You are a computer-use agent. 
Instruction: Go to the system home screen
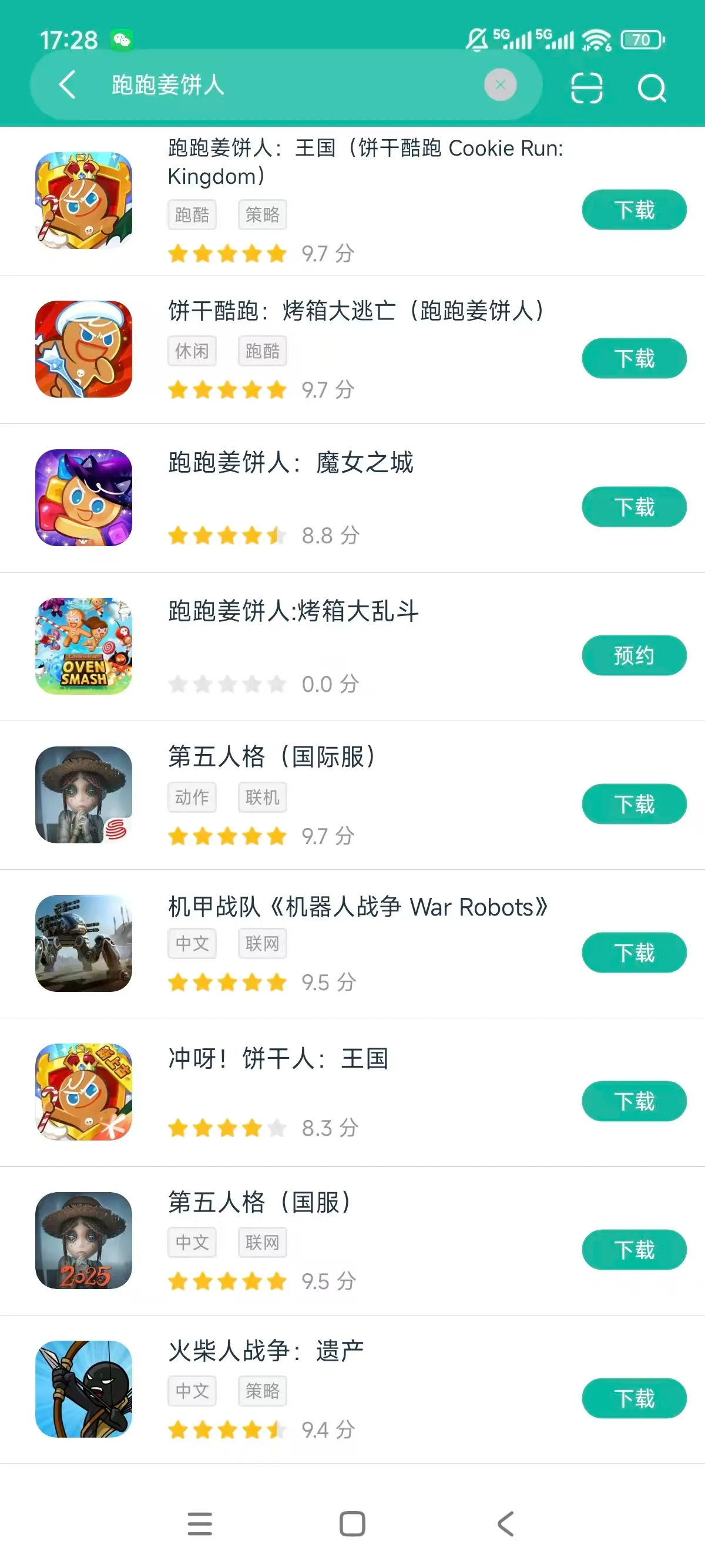pos(352,1523)
